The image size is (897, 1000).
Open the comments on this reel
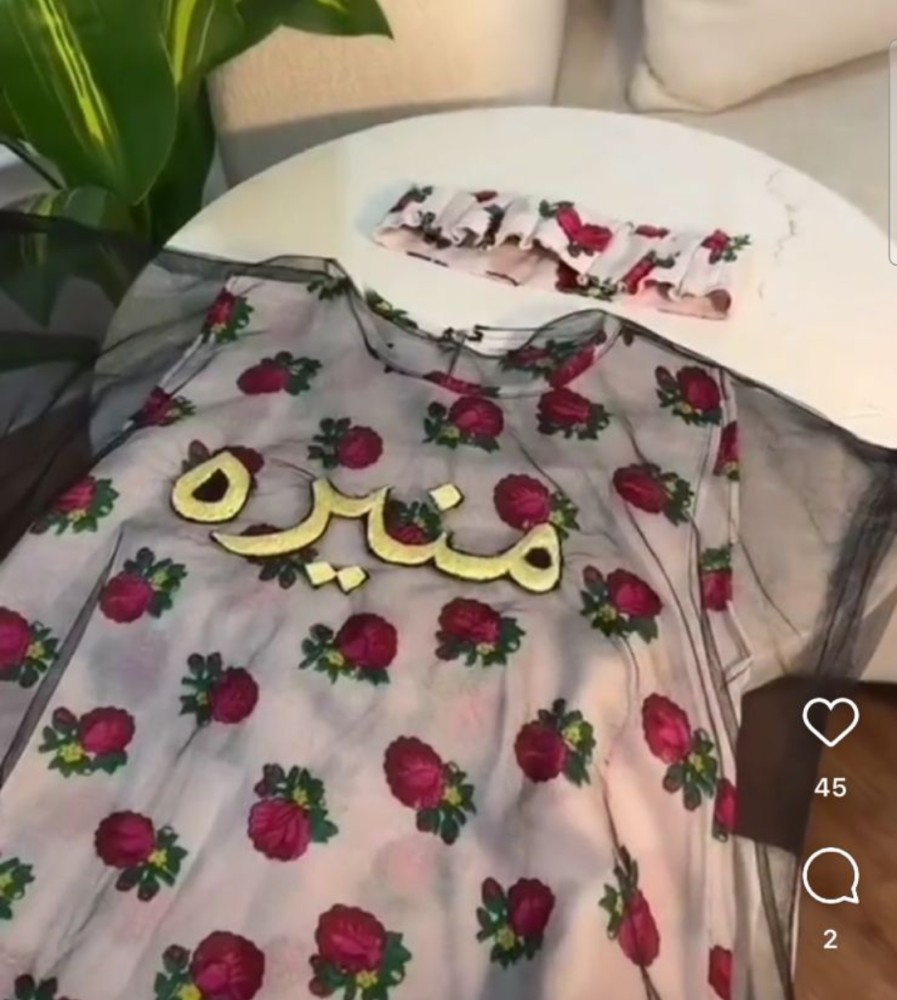coord(830,876)
